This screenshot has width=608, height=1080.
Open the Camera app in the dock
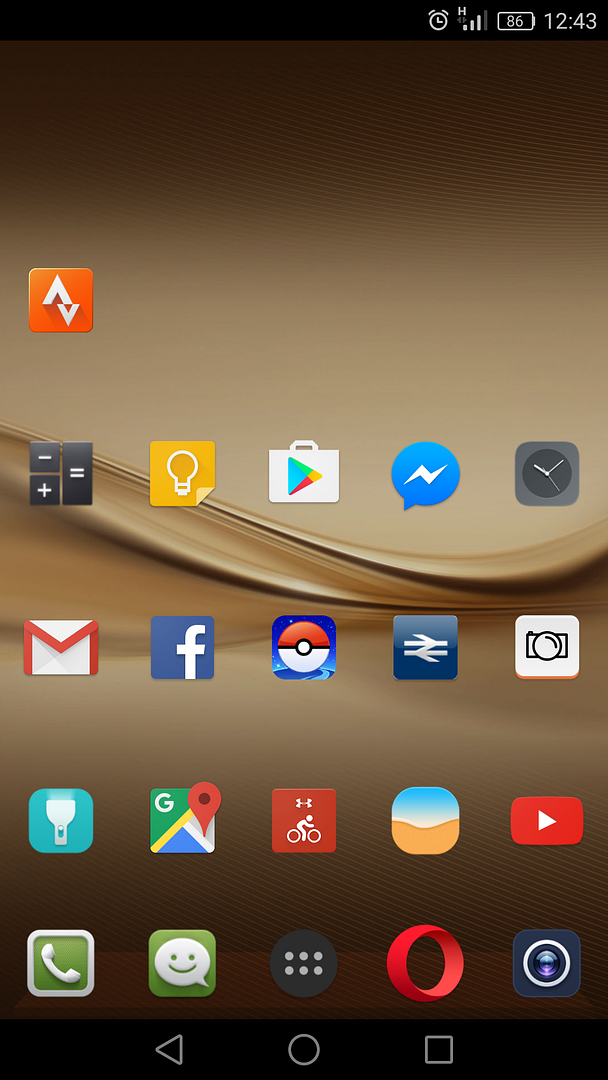547,964
